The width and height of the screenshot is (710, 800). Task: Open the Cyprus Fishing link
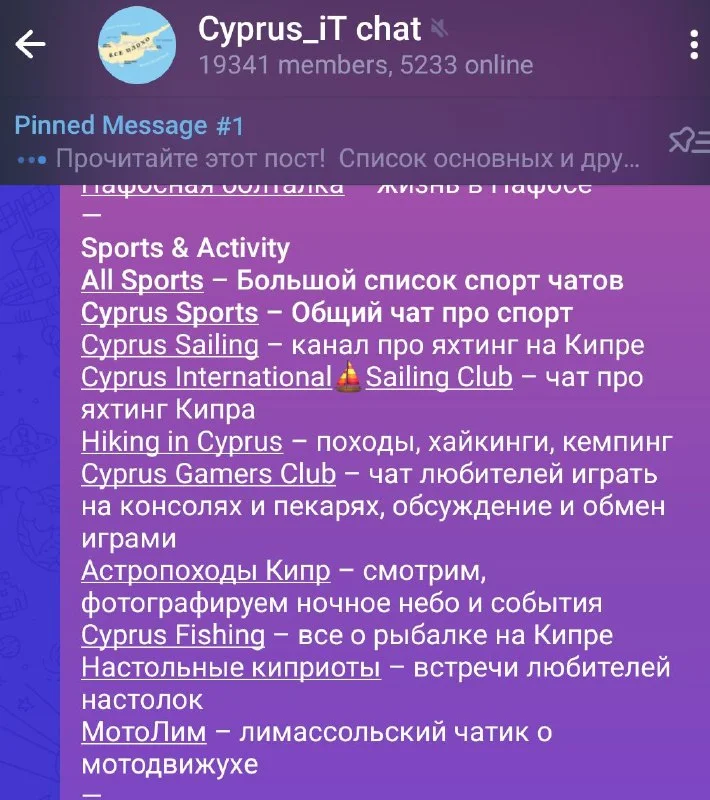[x=173, y=635]
